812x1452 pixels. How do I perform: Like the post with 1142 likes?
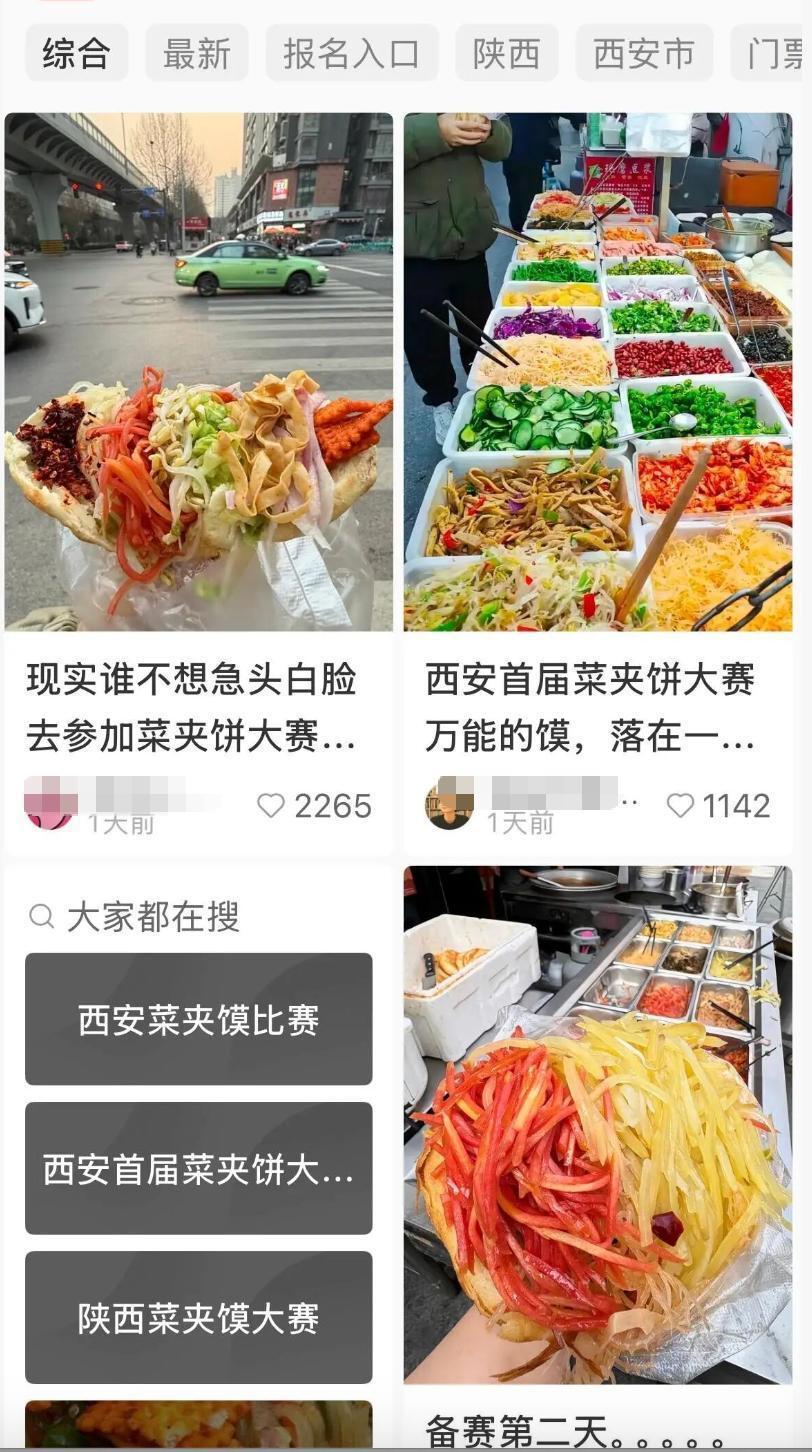(x=680, y=806)
